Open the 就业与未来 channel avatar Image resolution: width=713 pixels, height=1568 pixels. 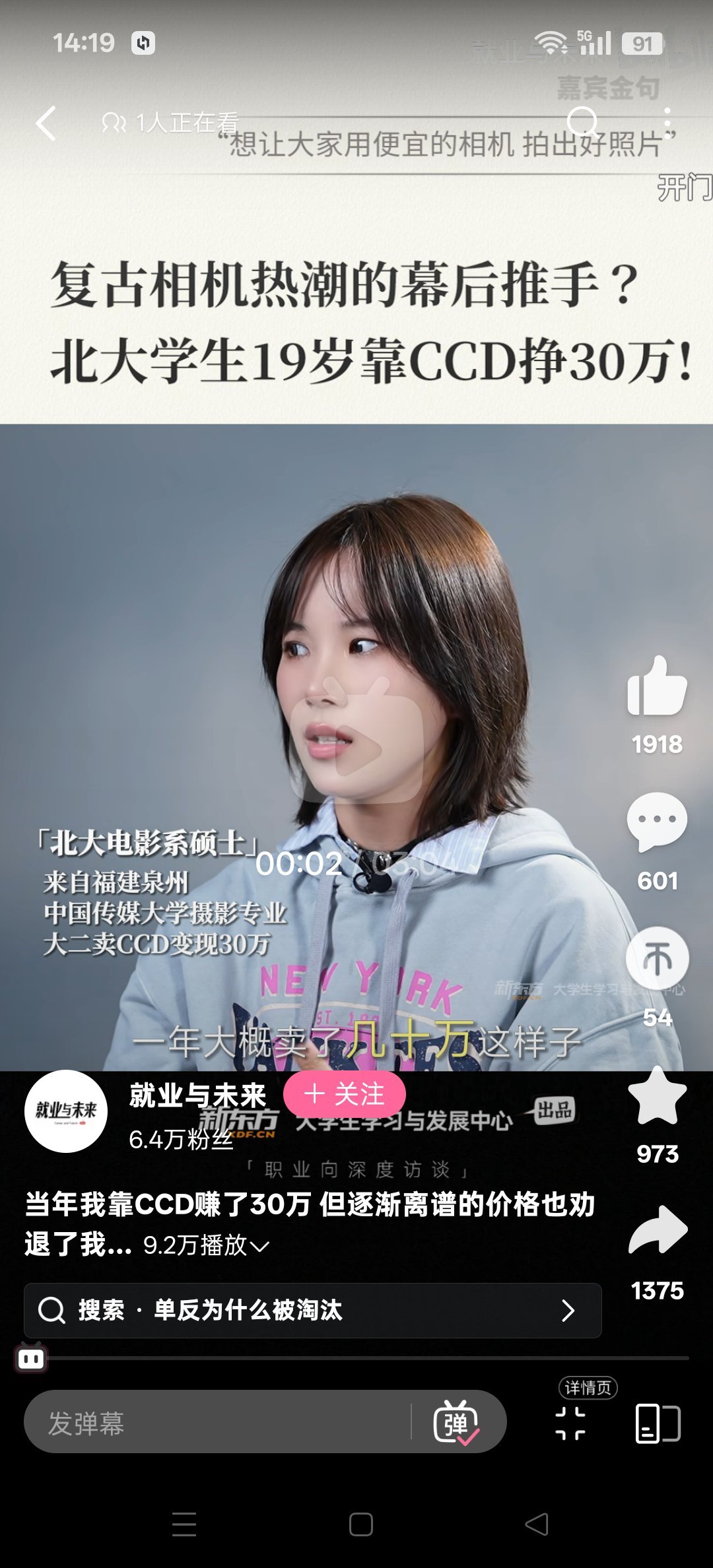[66, 1111]
